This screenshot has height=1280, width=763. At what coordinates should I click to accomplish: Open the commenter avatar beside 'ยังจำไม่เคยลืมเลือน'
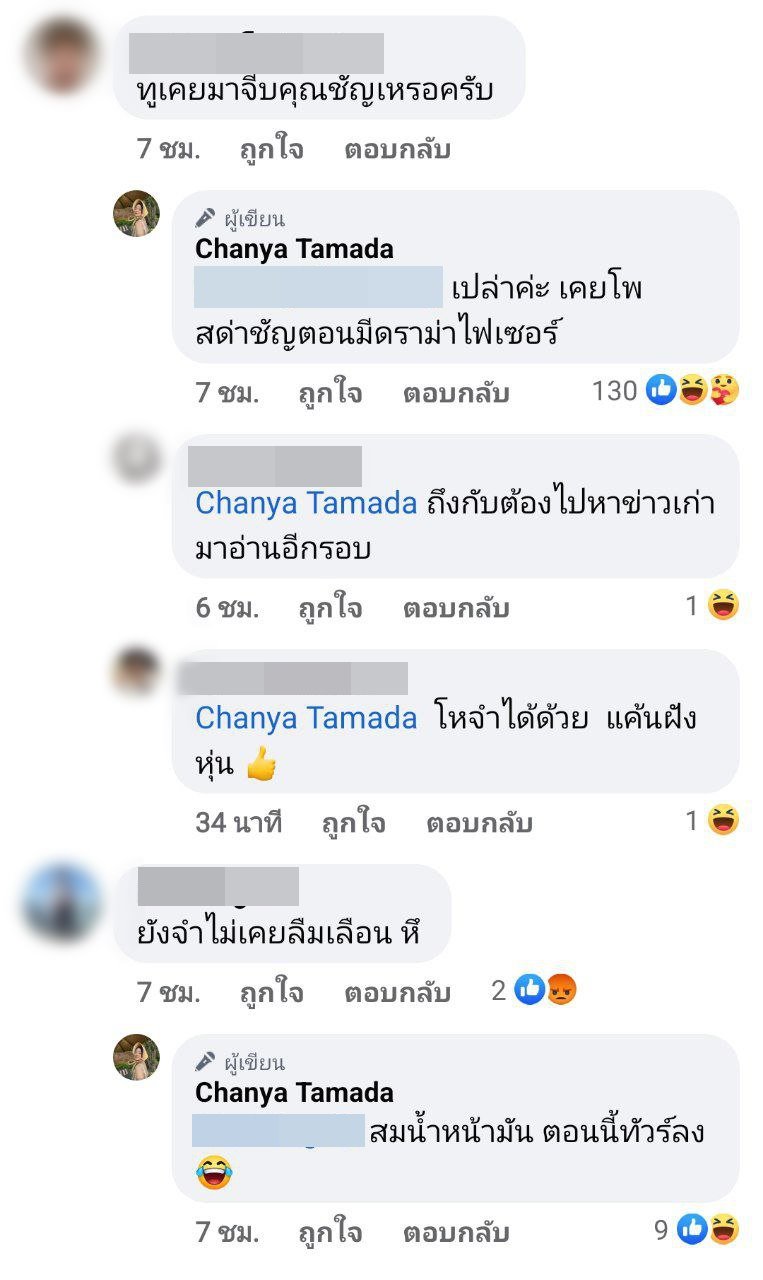[x=61, y=904]
